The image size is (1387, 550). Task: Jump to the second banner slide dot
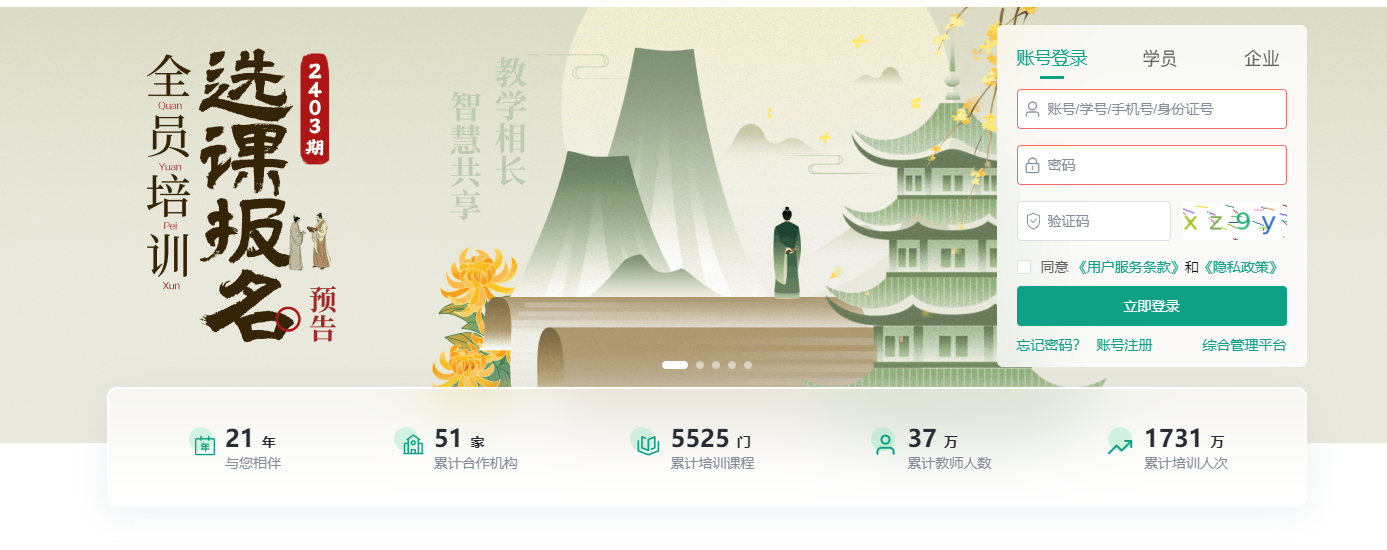point(700,365)
